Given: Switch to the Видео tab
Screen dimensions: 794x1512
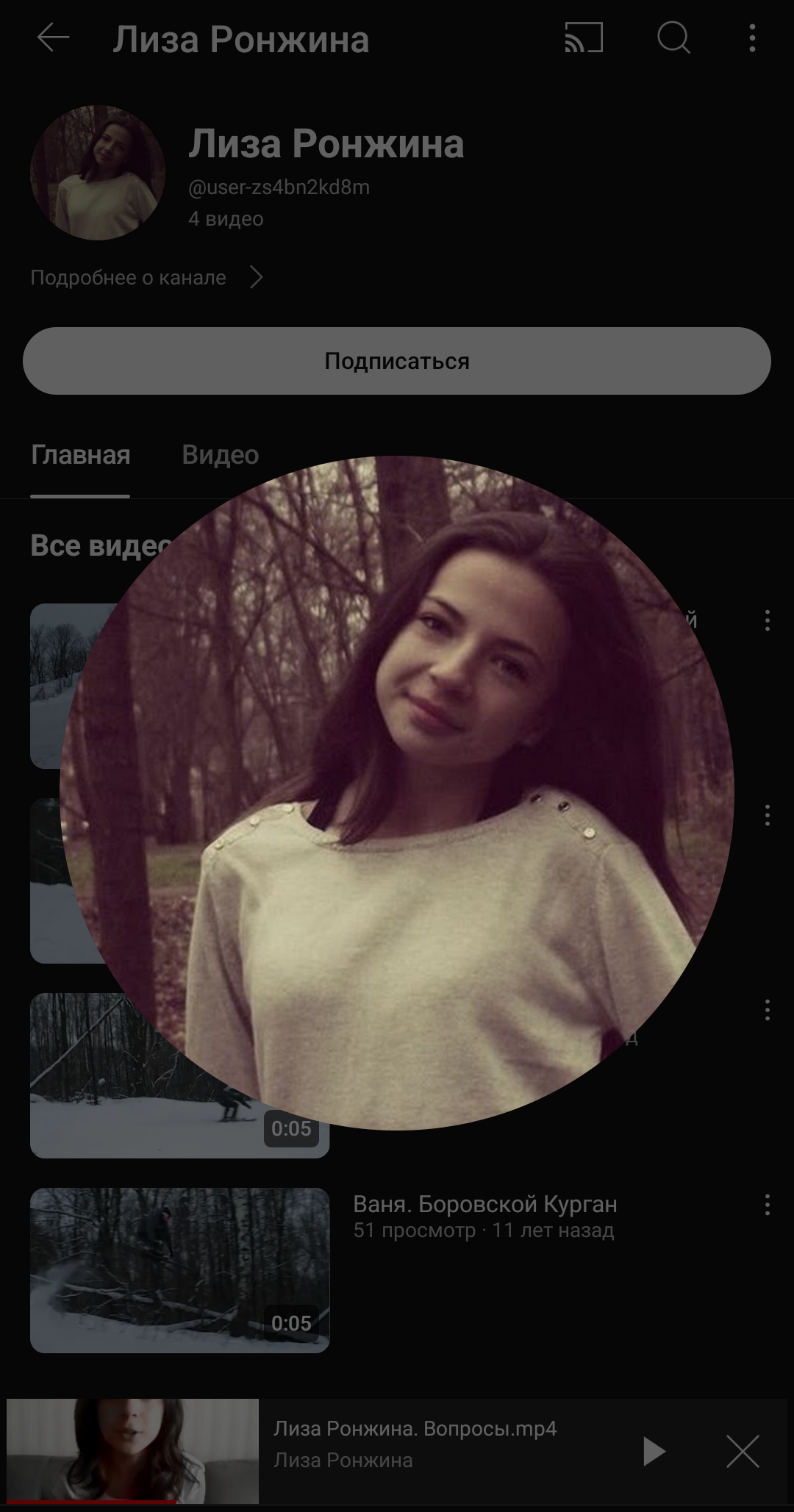Looking at the screenshot, I should pyautogui.click(x=220, y=455).
